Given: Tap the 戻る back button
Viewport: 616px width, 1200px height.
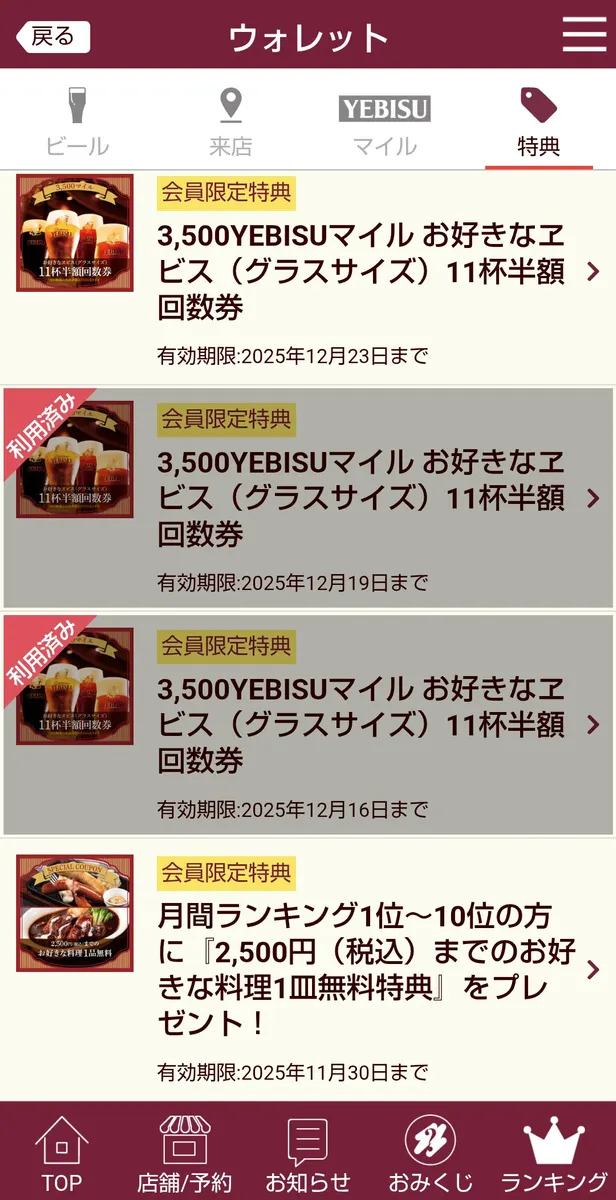Looking at the screenshot, I should [52, 37].
